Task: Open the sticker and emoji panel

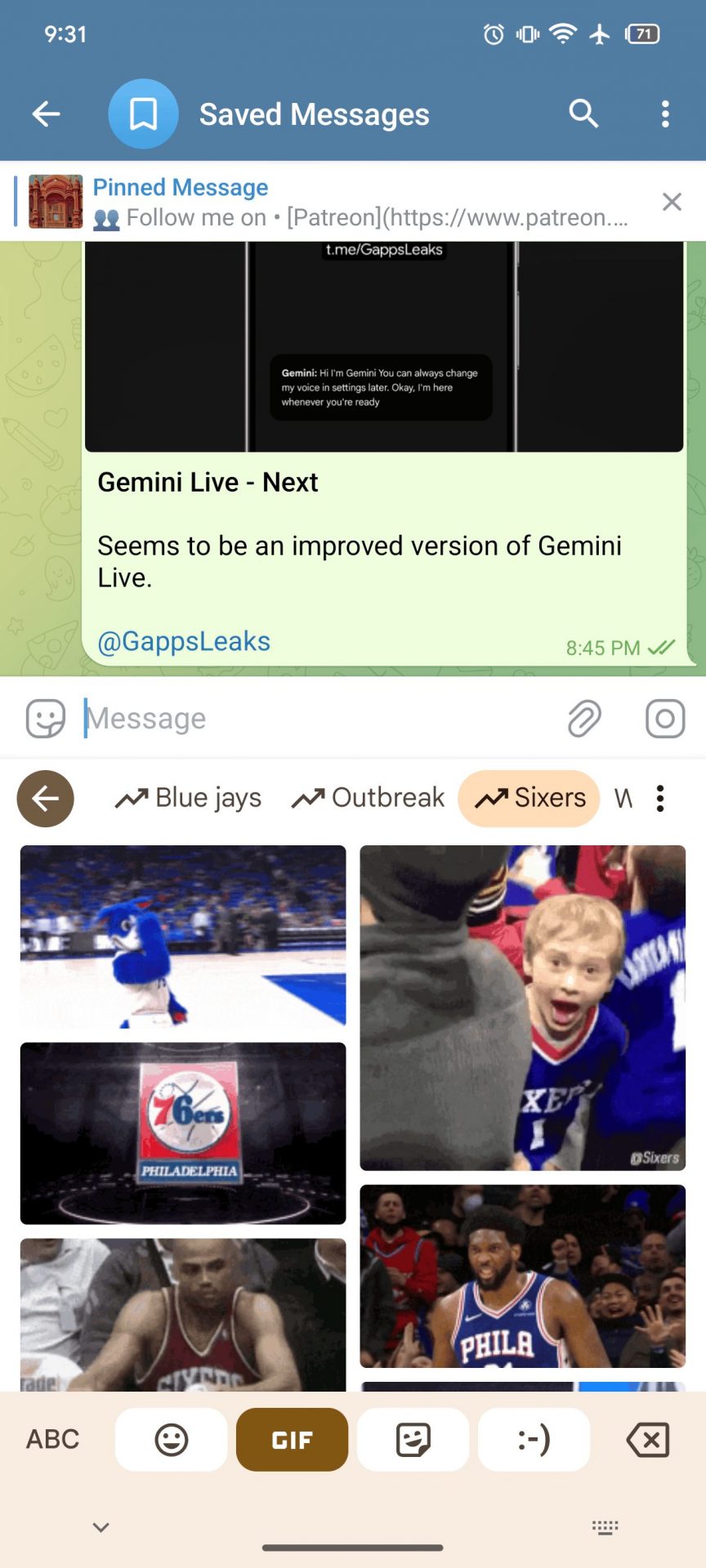Action: click(x=46, y=719)
